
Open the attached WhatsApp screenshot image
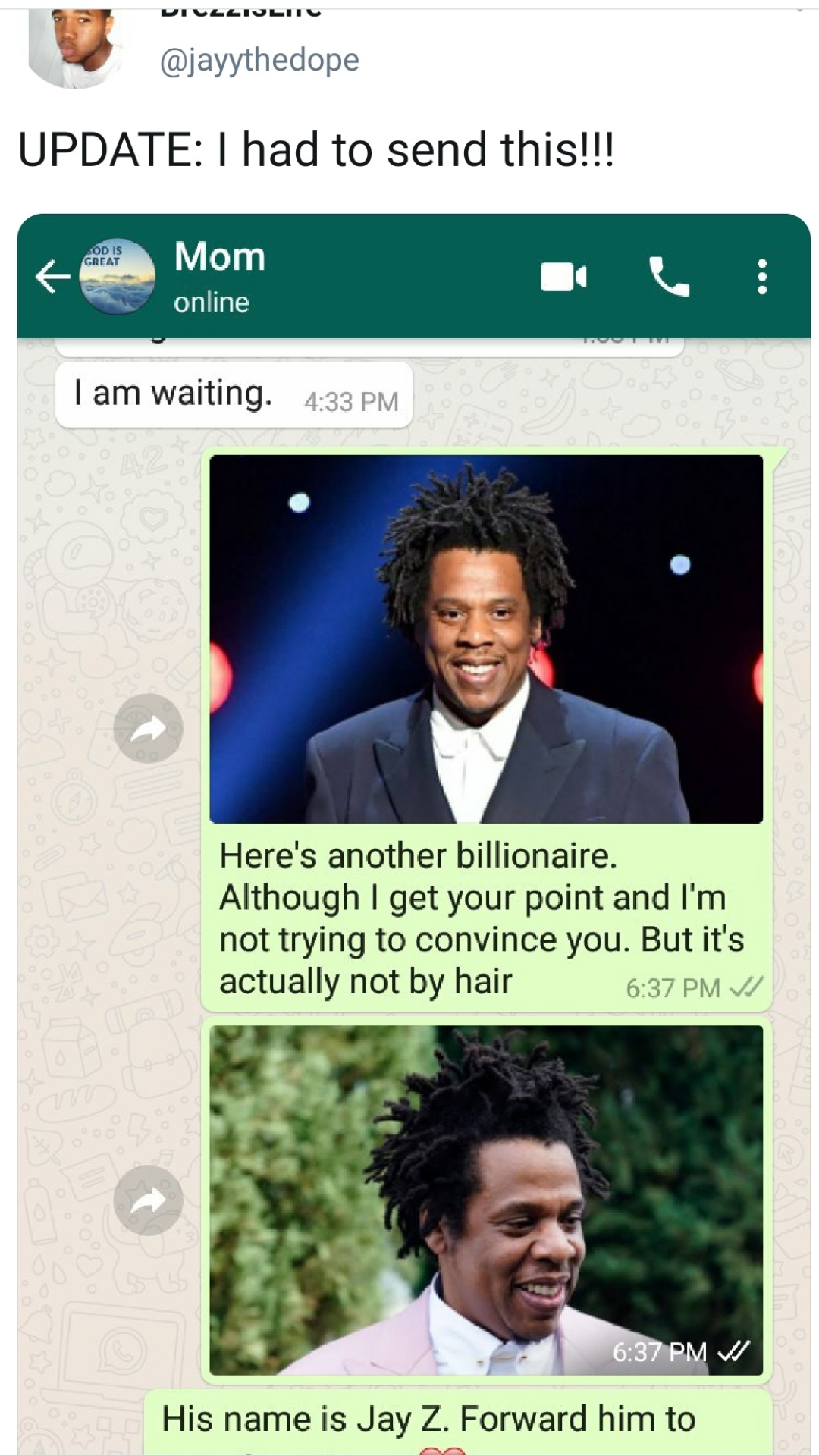pos(413,834)
